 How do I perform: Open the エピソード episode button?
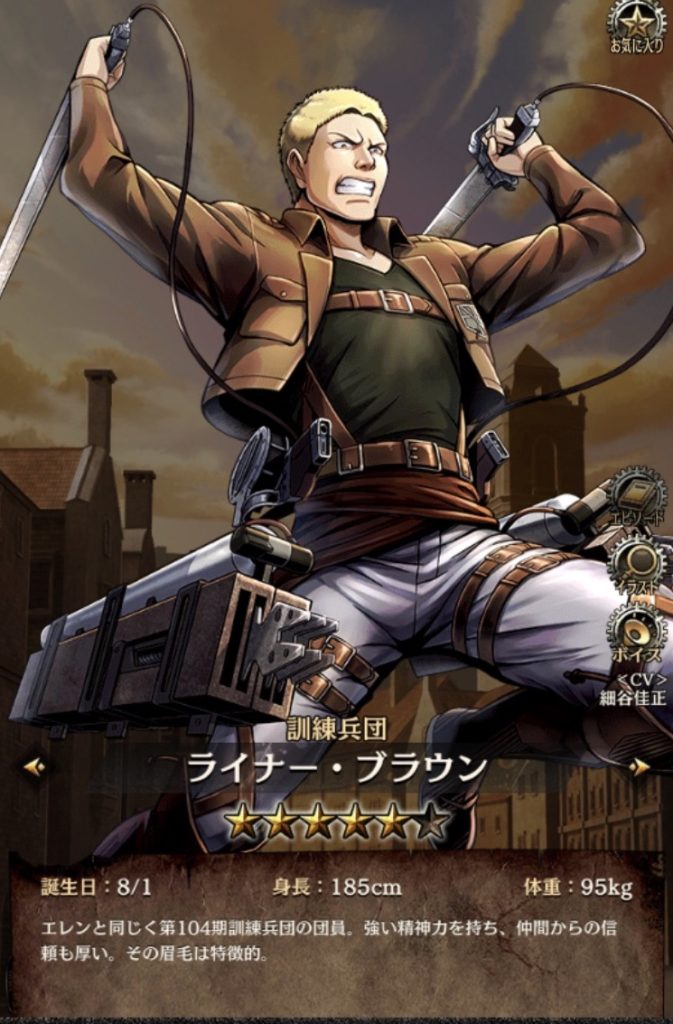(x=637, y=497)
